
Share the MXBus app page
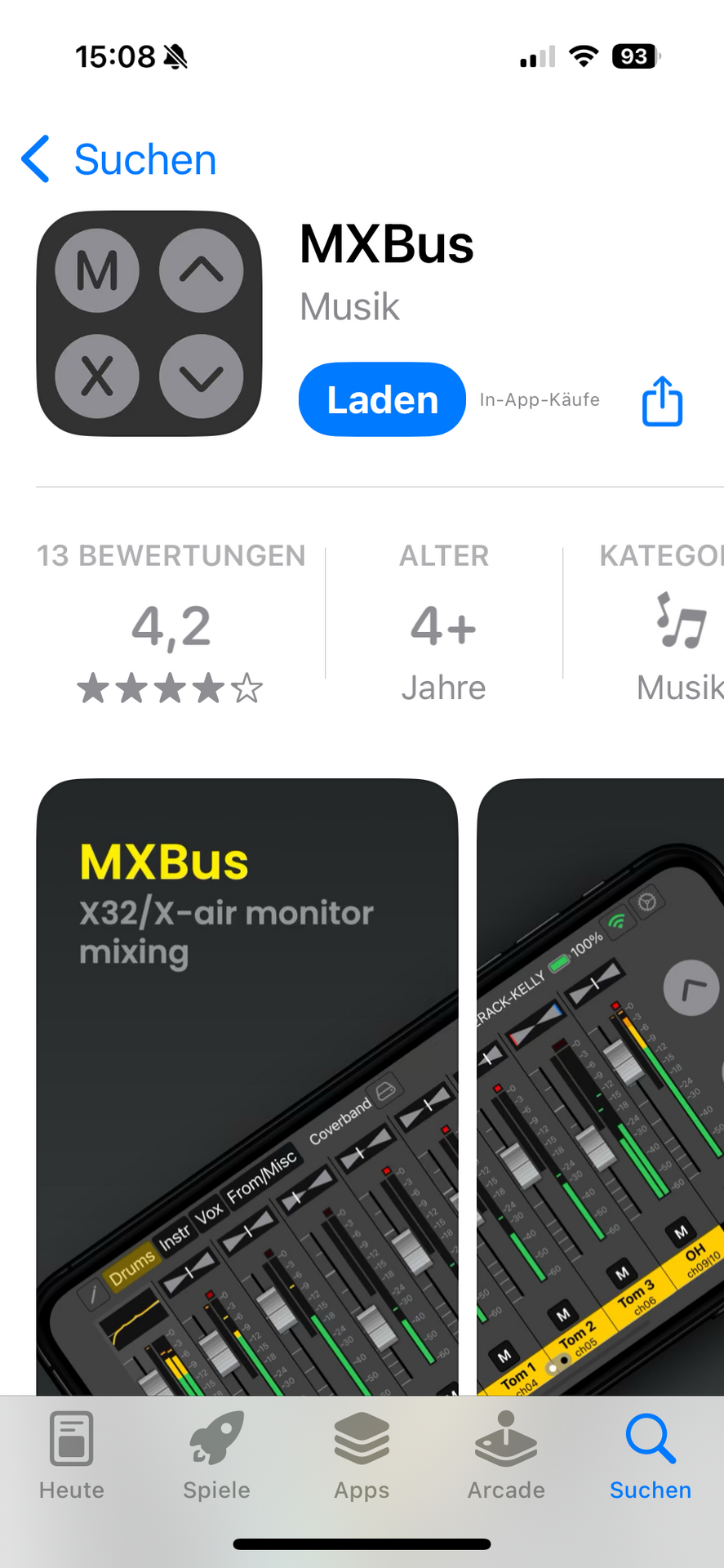(x=662, y=401)
